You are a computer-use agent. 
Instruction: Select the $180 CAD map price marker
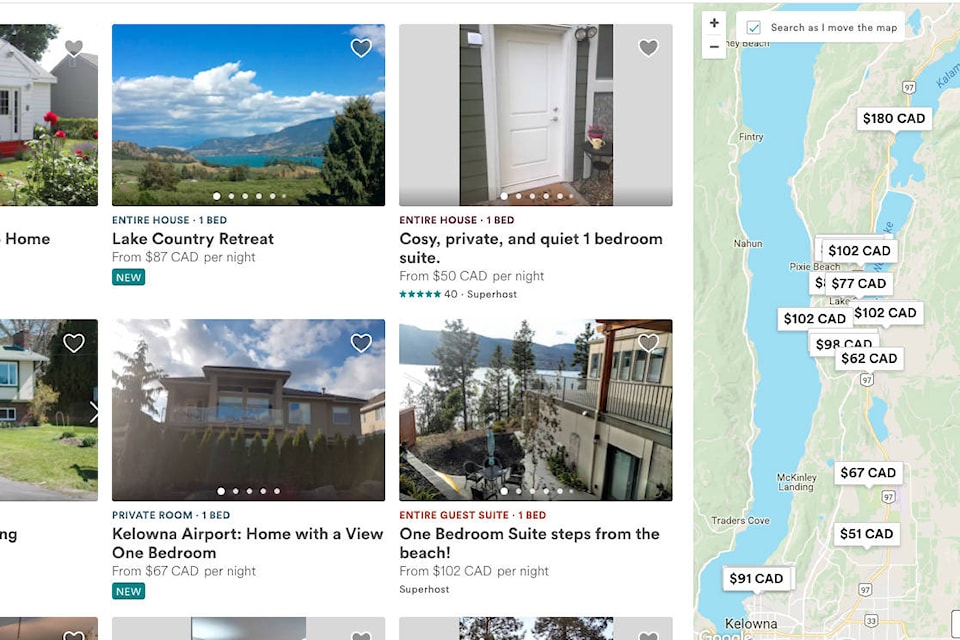point(894,119)
